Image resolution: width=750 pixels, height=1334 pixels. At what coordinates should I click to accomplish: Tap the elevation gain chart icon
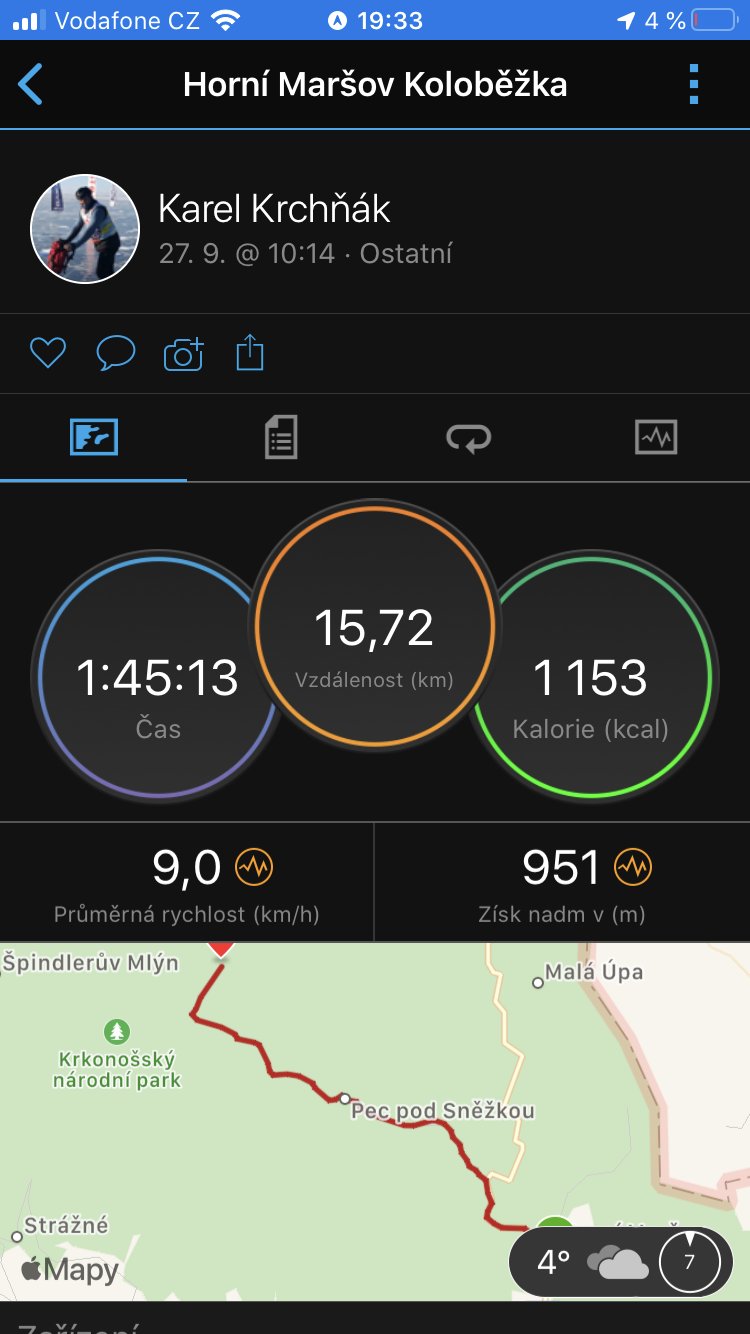pos(633,867)
